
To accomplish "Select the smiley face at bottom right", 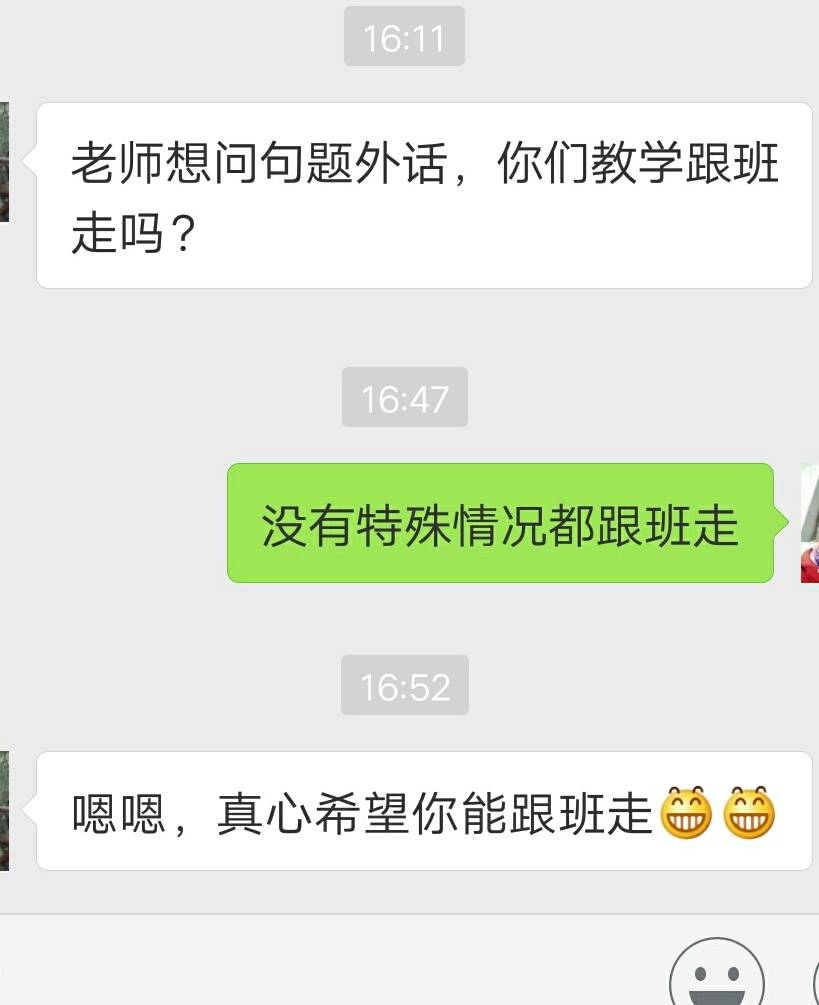I will 716,972.
